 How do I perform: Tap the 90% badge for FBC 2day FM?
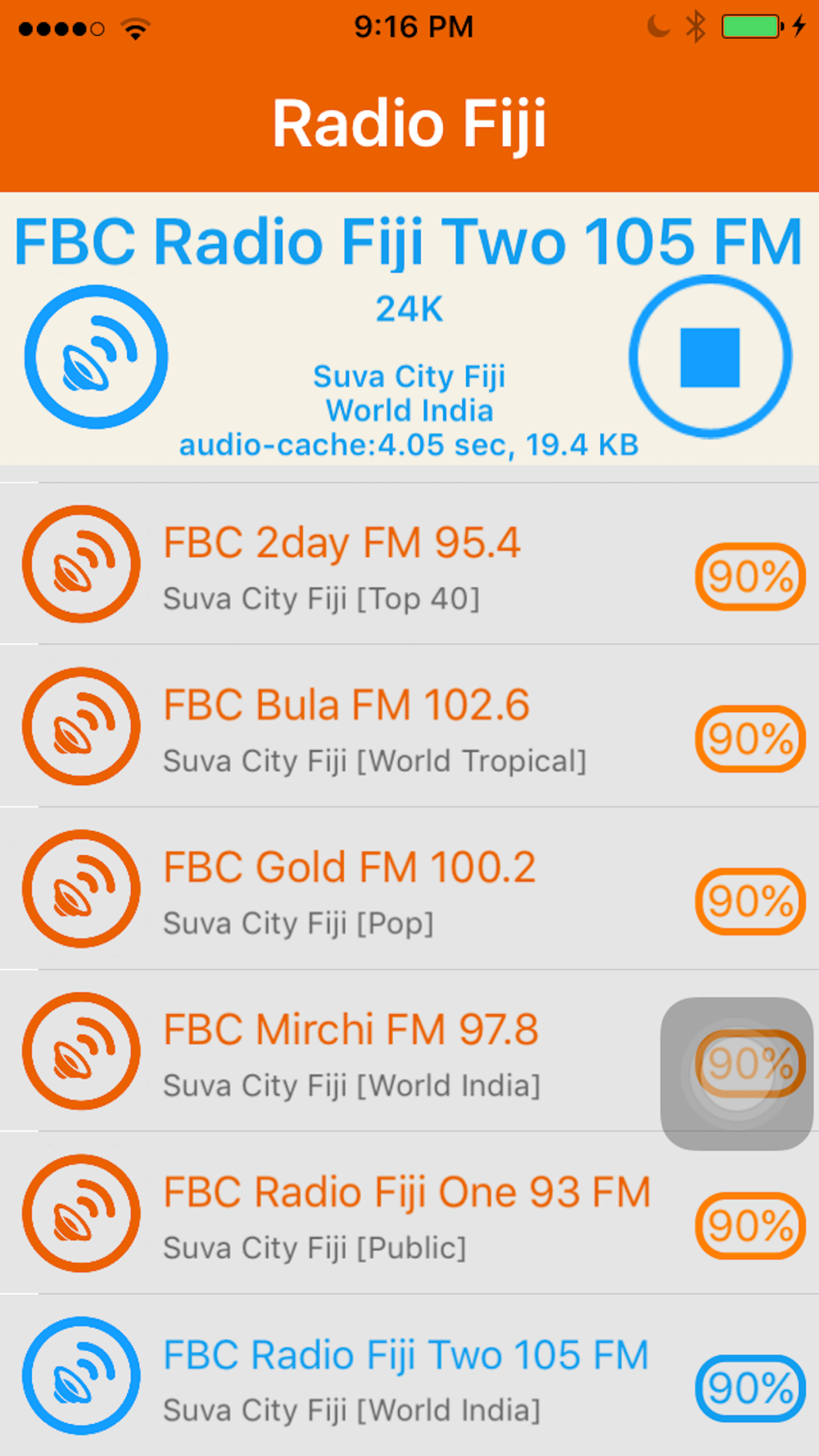[x=750, y=577]
